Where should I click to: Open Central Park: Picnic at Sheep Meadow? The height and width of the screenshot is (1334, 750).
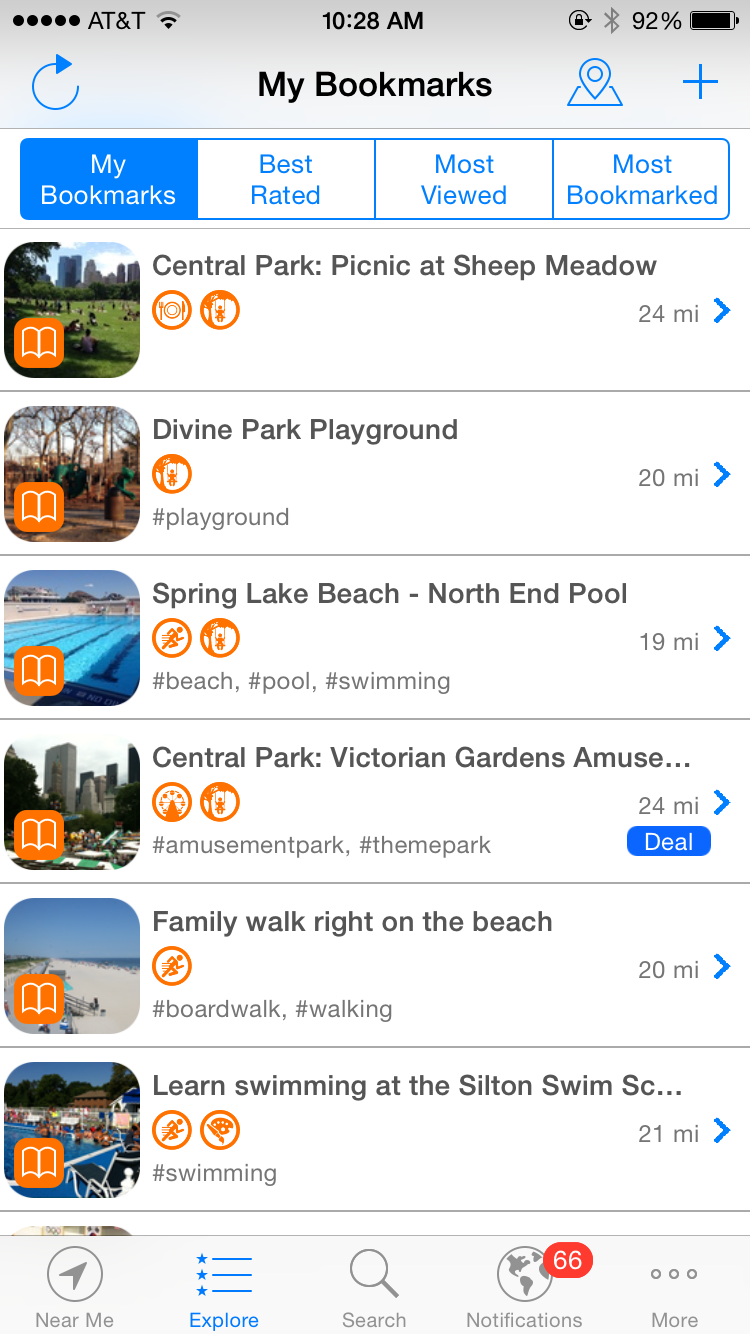coord(404,266)
